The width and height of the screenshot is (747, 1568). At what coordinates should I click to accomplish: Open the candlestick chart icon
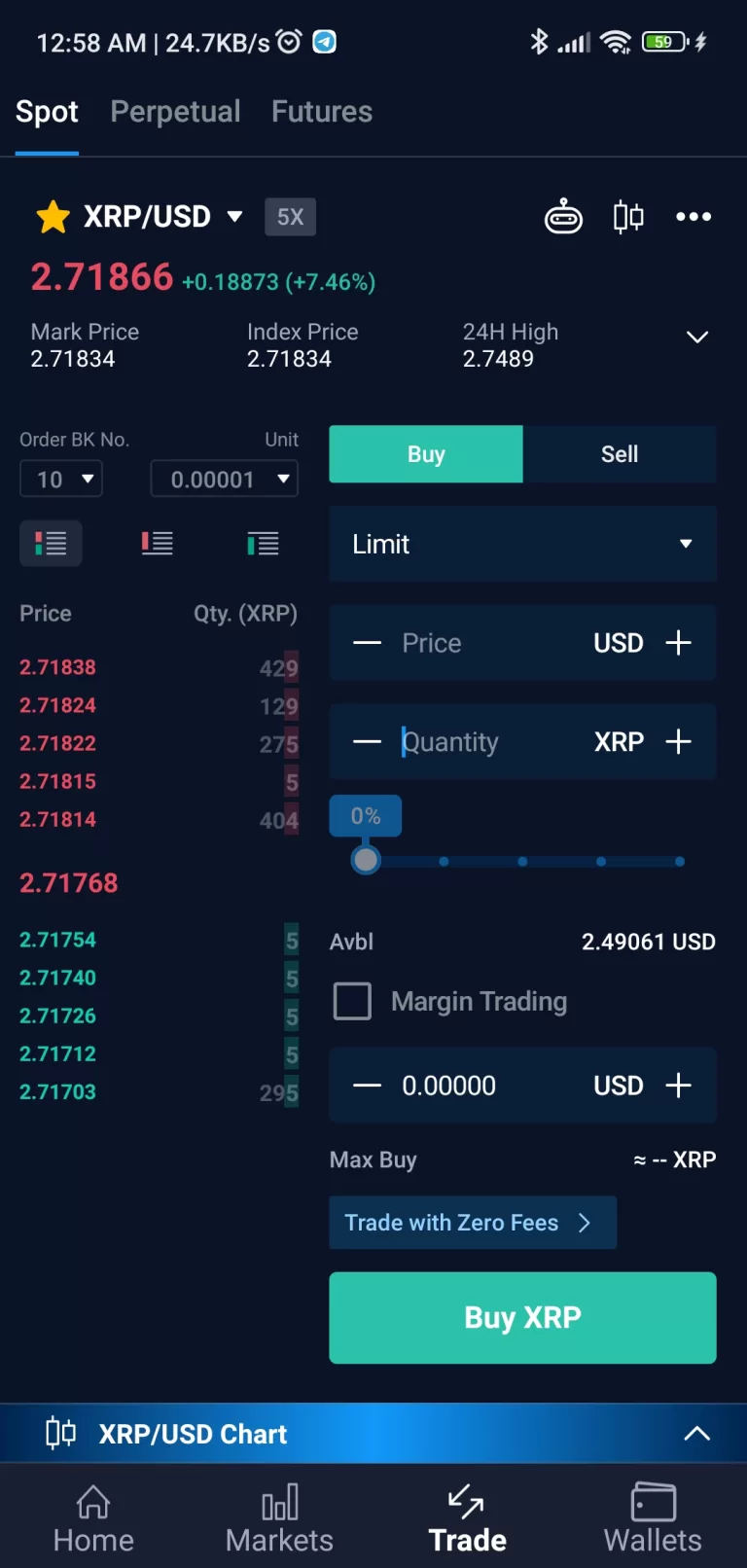[x=628, y=217]
